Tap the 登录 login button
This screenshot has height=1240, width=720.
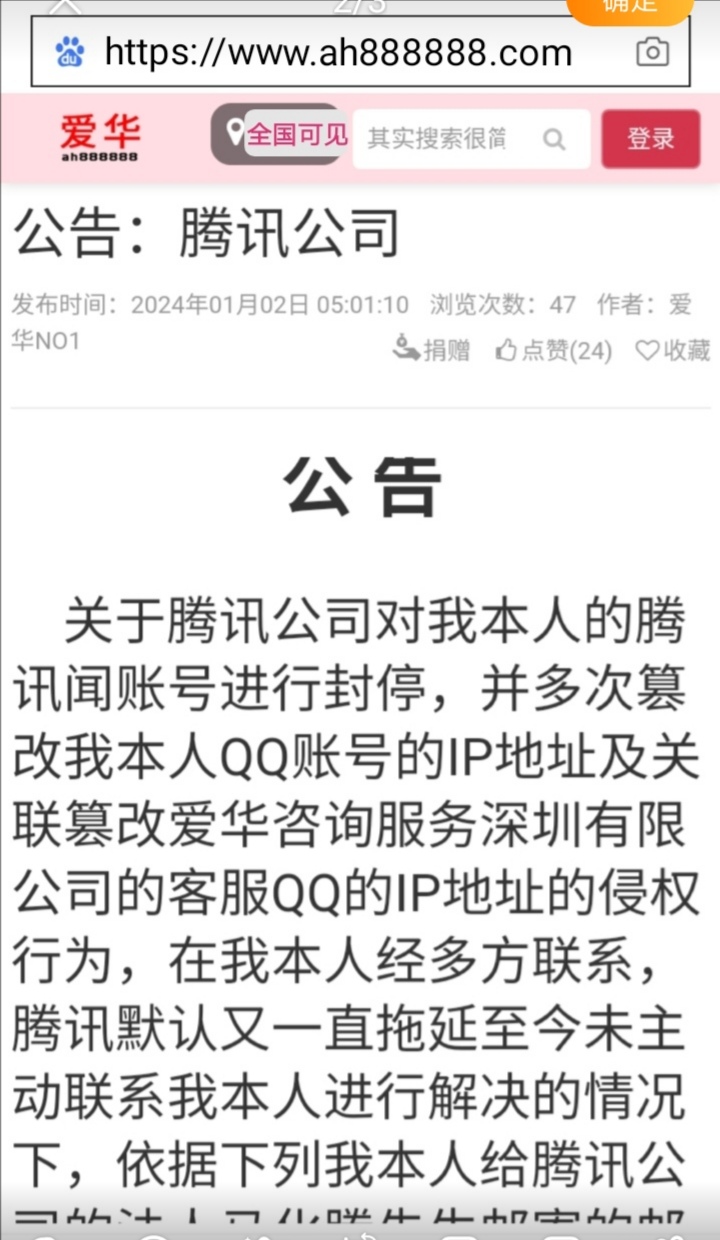tap(650, 139)
